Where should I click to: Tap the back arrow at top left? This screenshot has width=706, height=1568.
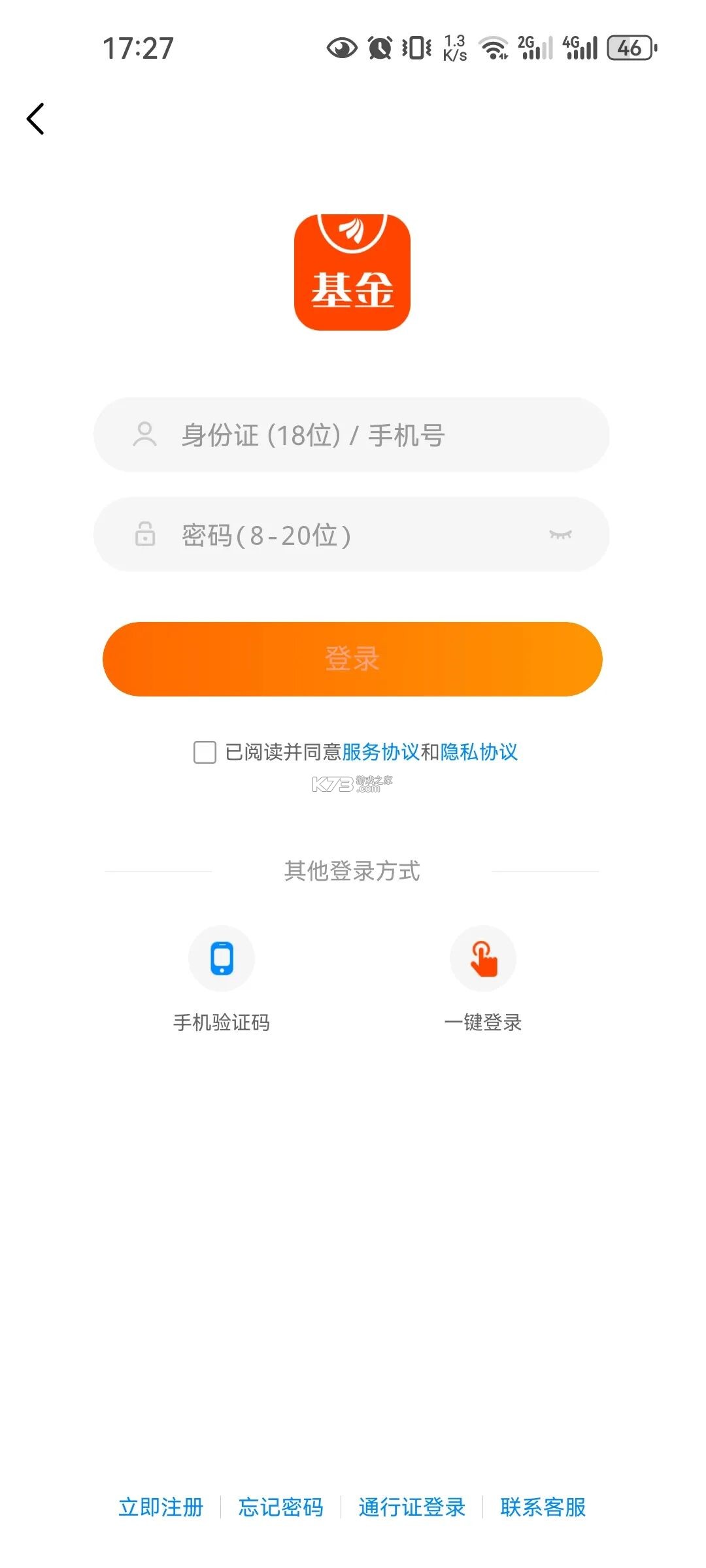[36, 118]
